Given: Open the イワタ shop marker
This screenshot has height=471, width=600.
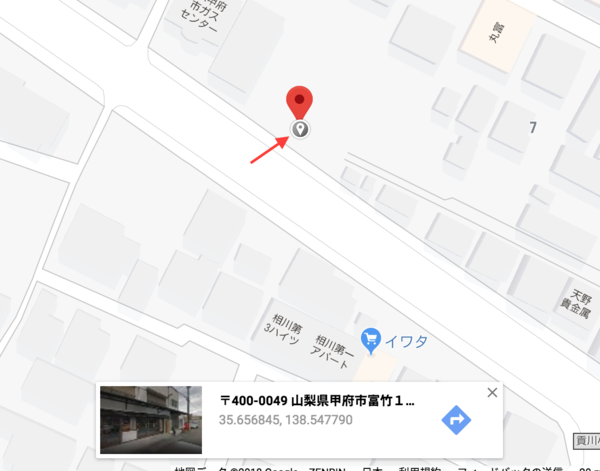Looking at the screenshot, I should 371,341.
